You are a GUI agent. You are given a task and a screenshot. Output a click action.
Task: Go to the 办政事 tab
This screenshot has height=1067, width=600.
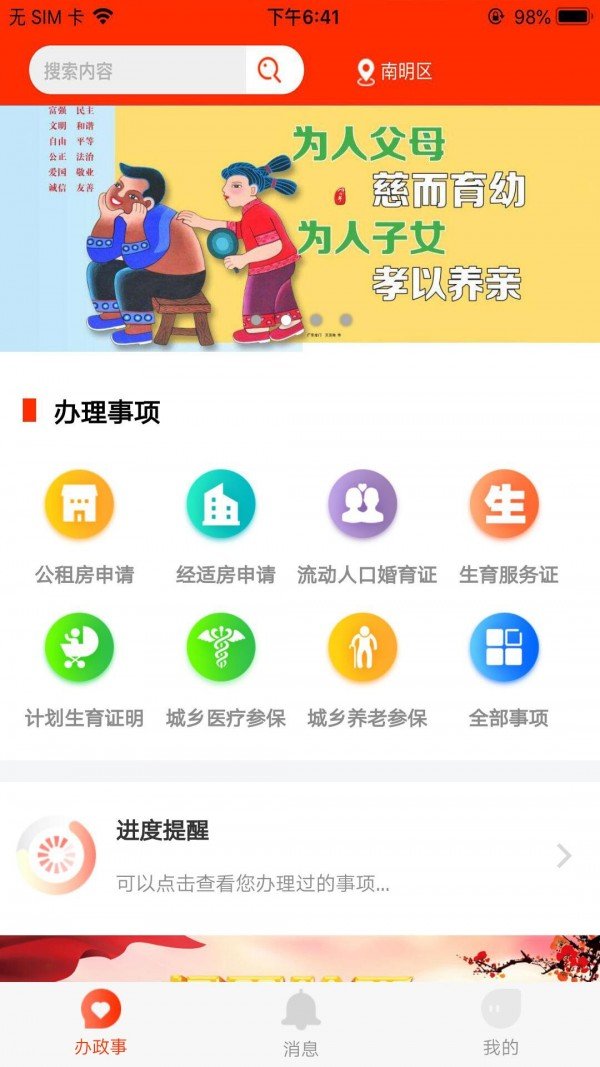click(100, 1023)
